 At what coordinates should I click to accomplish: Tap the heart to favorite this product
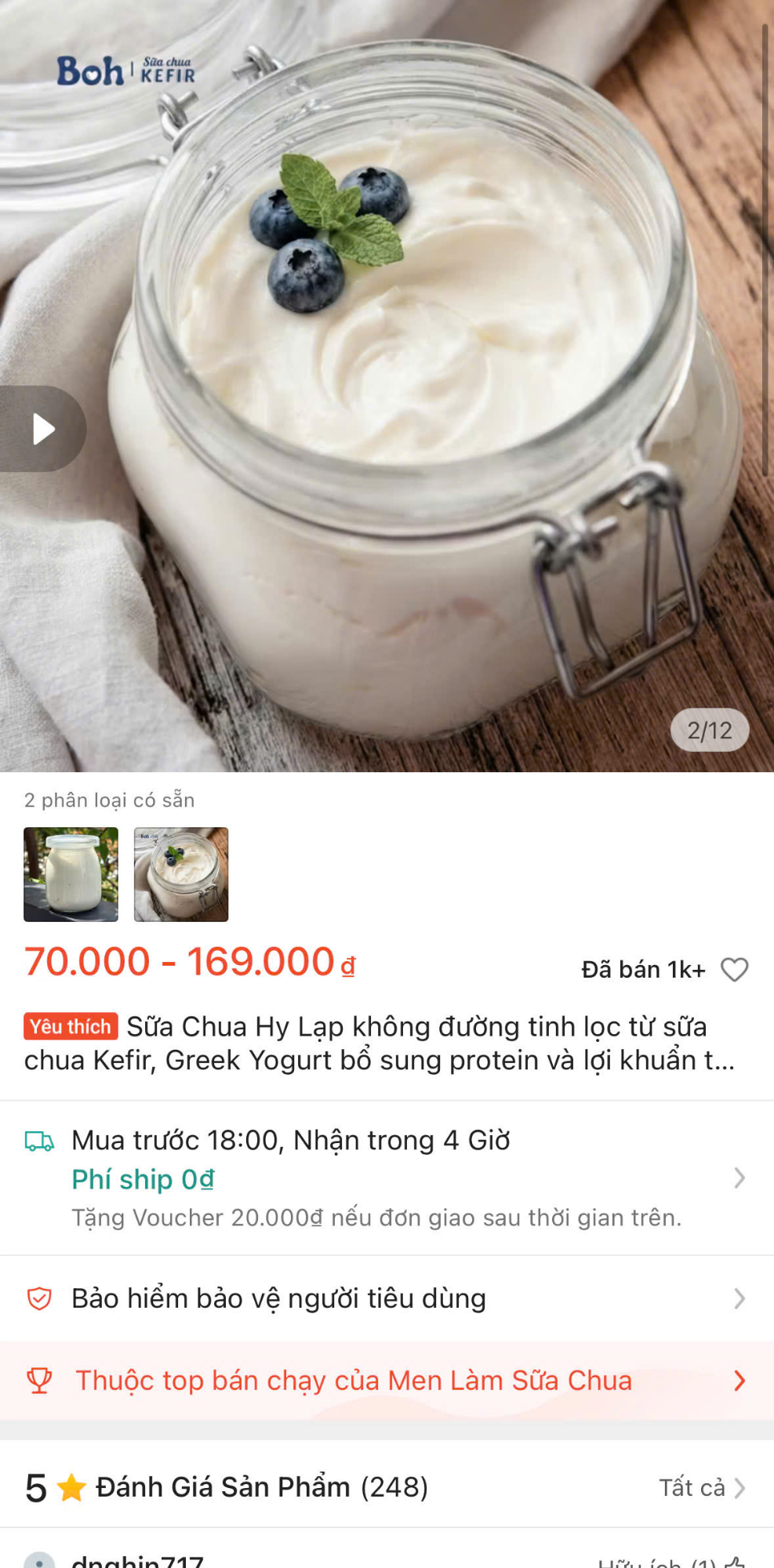pos(736,970)
